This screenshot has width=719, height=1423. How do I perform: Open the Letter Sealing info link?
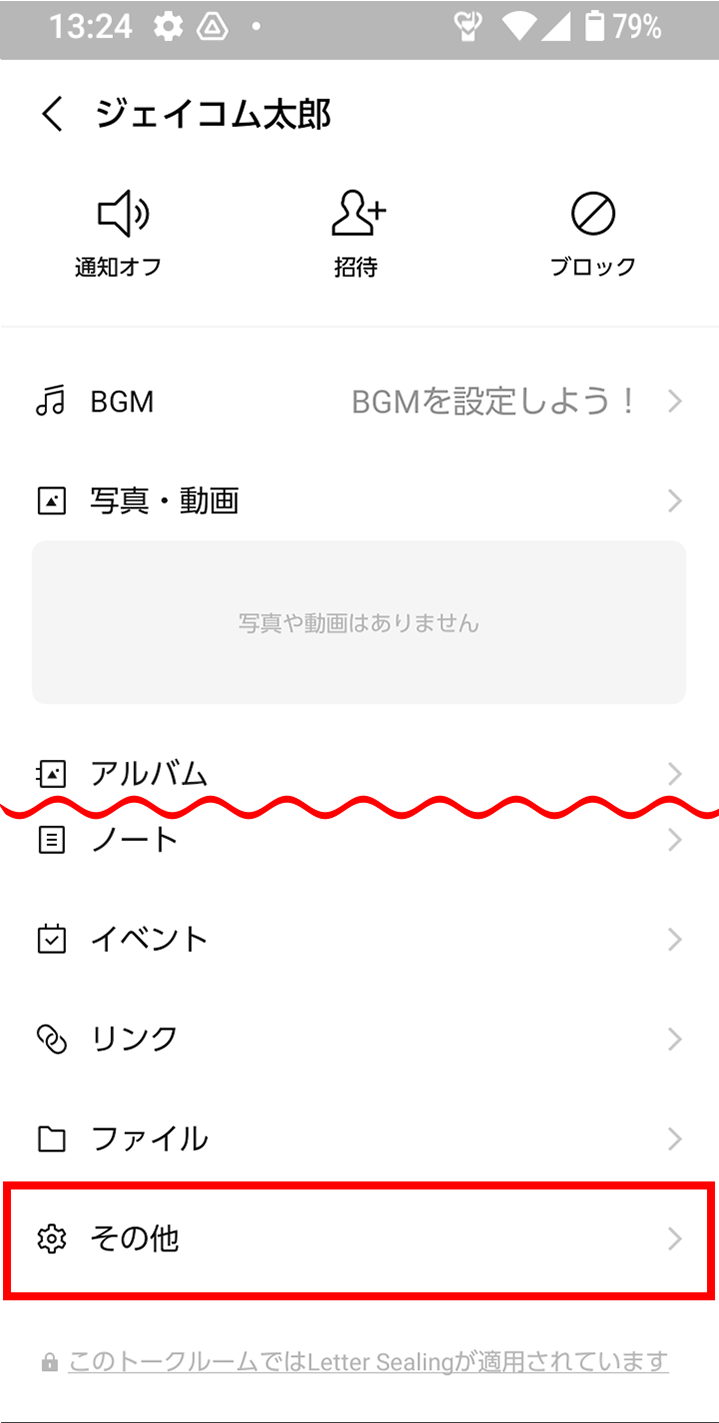tap(367, 1362)
